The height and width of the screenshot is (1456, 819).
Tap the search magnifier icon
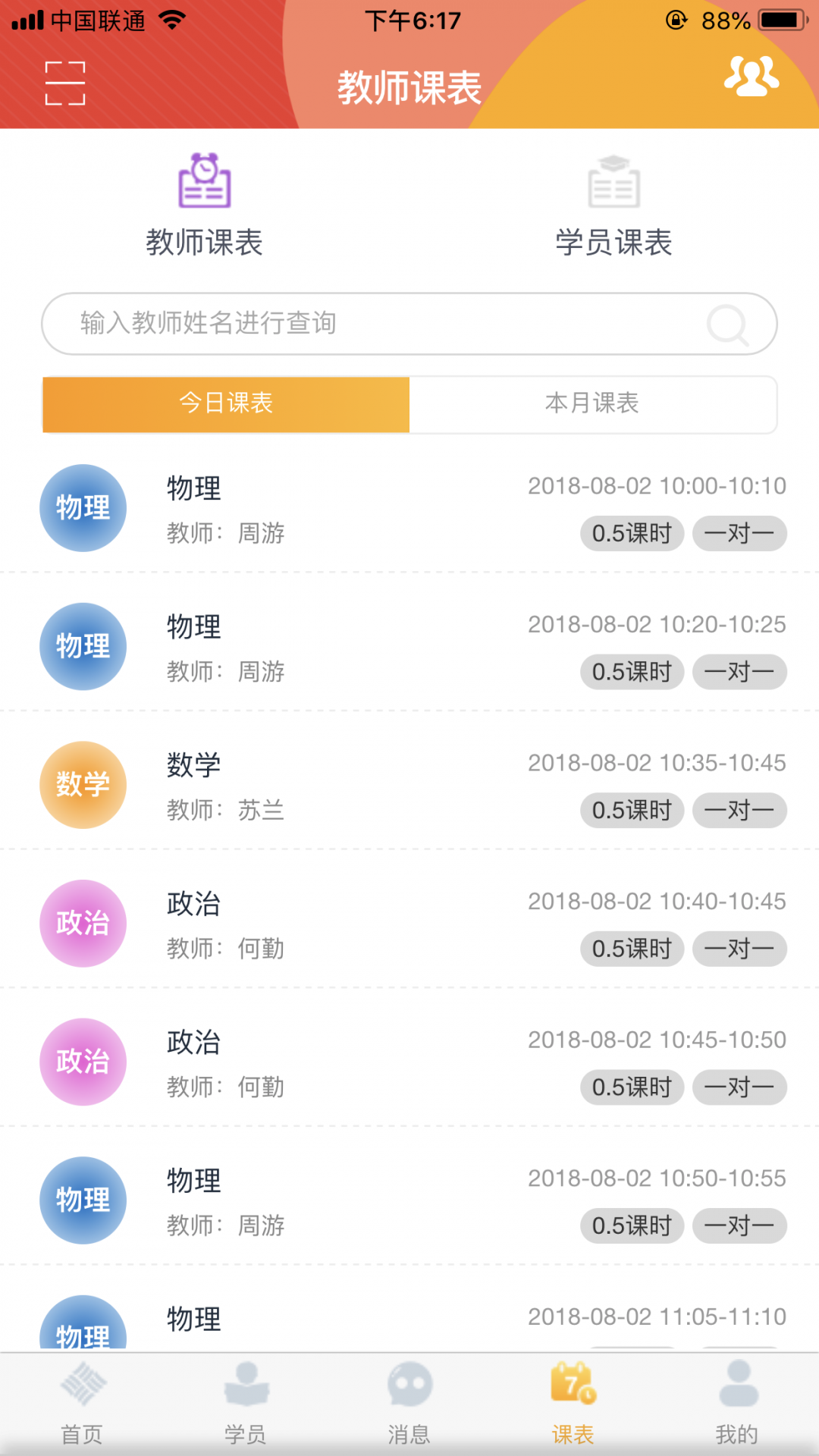click(728, 325)
